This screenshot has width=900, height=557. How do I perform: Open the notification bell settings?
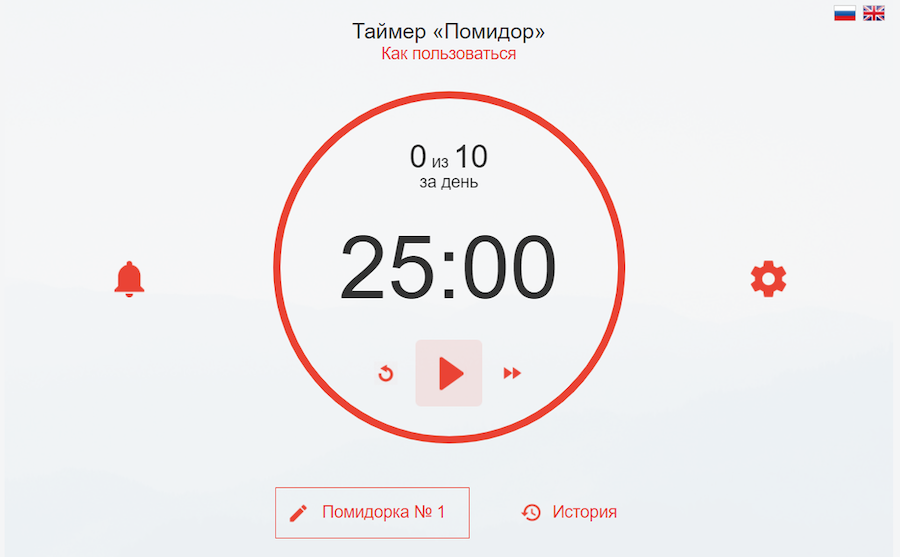click(129, 279)
